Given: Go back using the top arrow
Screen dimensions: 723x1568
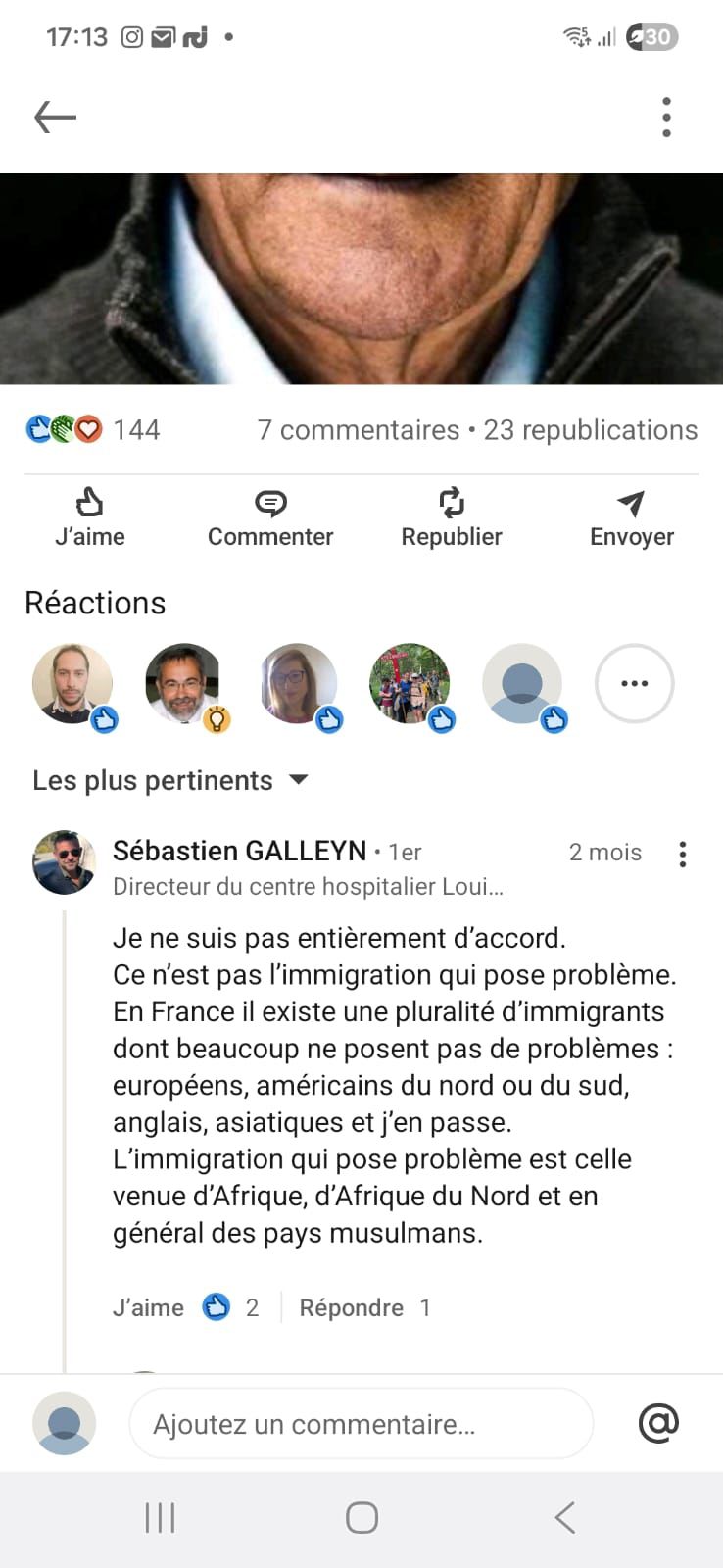Looking at the screenshot, I should coord(55,118).
